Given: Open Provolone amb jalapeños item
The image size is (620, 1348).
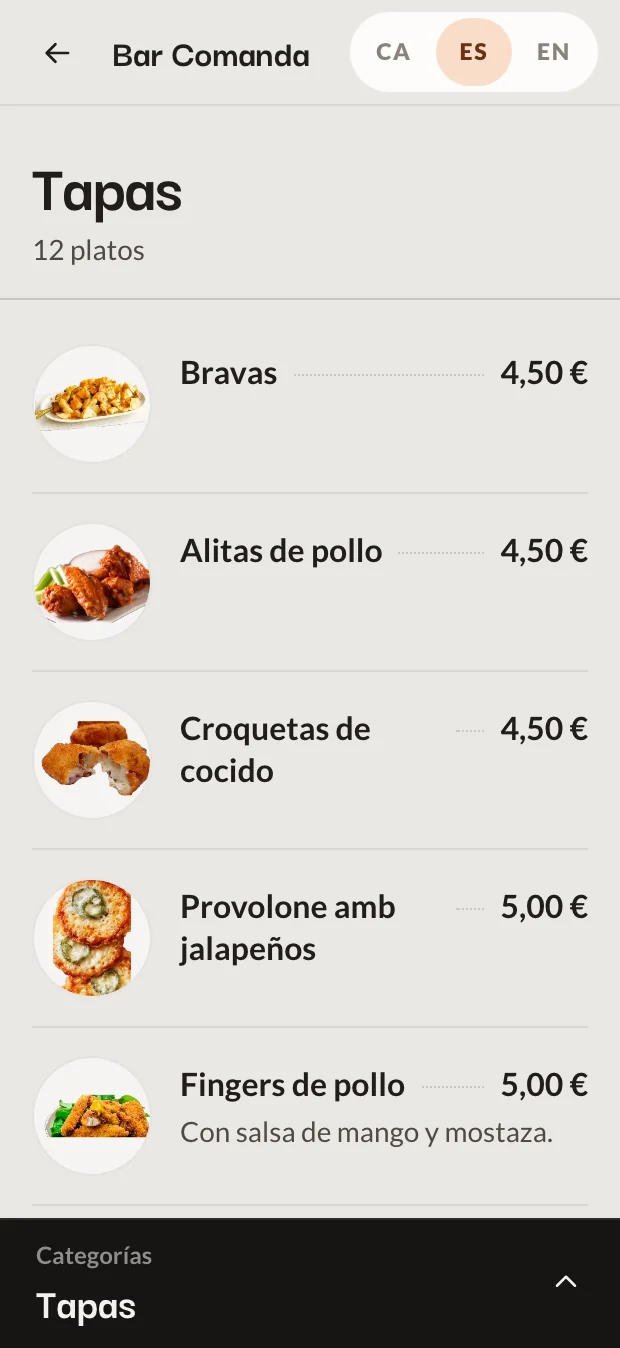Looking at the screenshot, I should (x=310, y=938).
